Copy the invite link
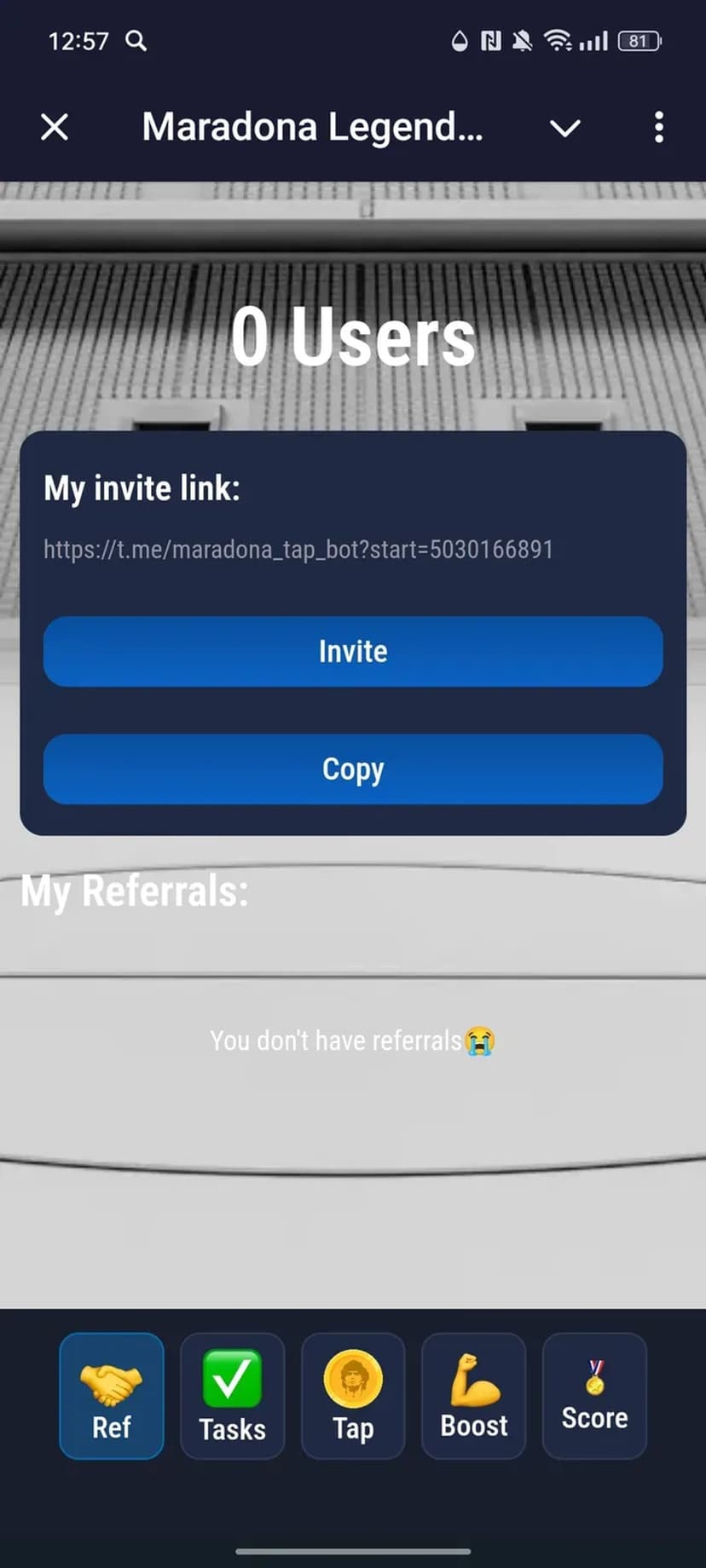The image size is (706, 1568). tap(353, 770)
